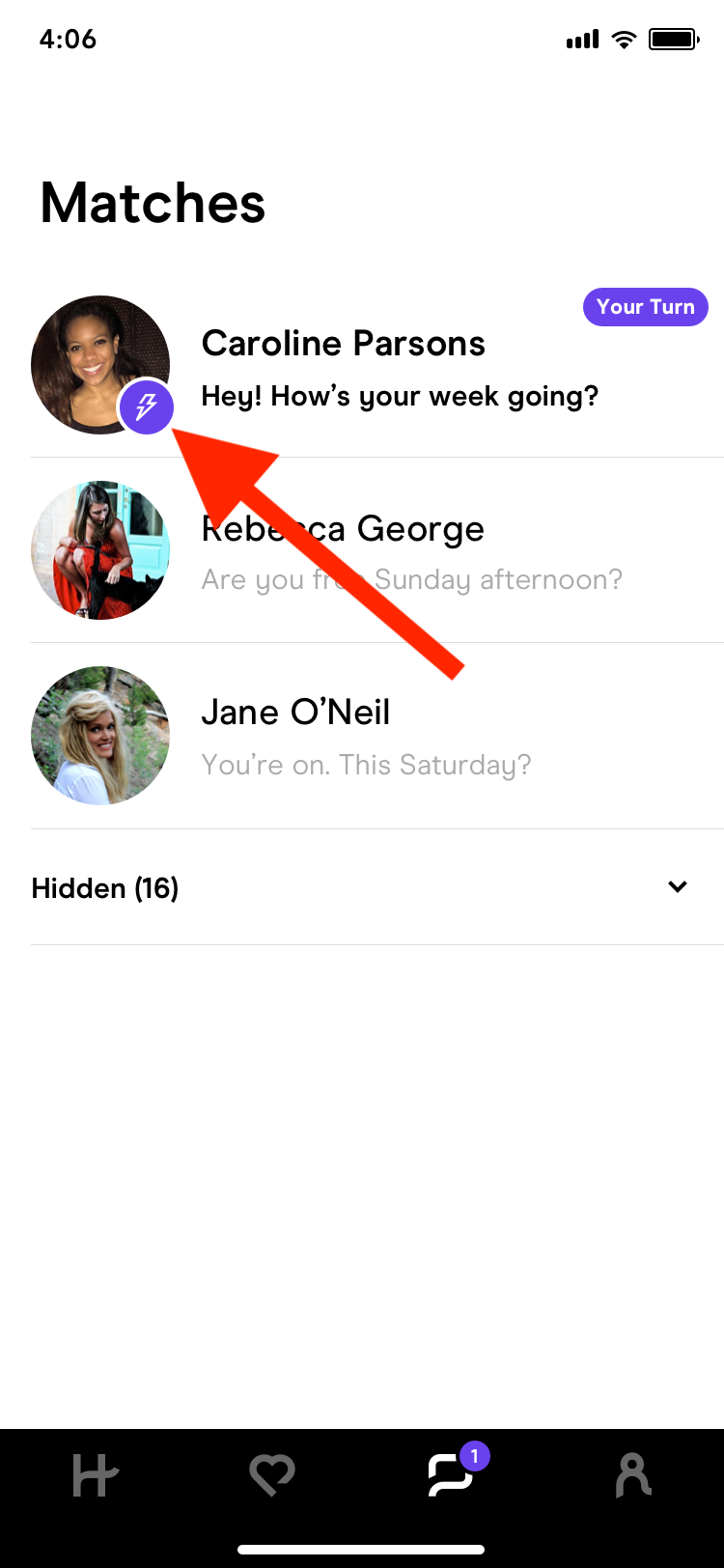The width and height of the screenshot is (724, 1568).
Task: Open Jane O'Neil's message thread
Action: pos(365,738)
